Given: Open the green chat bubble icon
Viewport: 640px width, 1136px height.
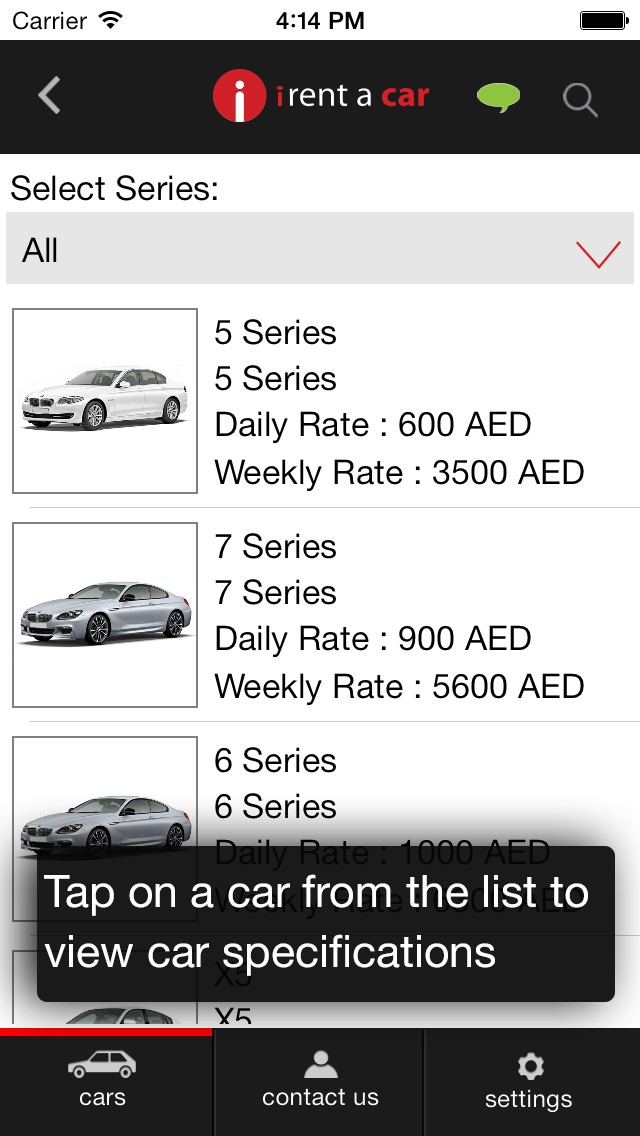Looking at the screenshot, I should (499, 97).
